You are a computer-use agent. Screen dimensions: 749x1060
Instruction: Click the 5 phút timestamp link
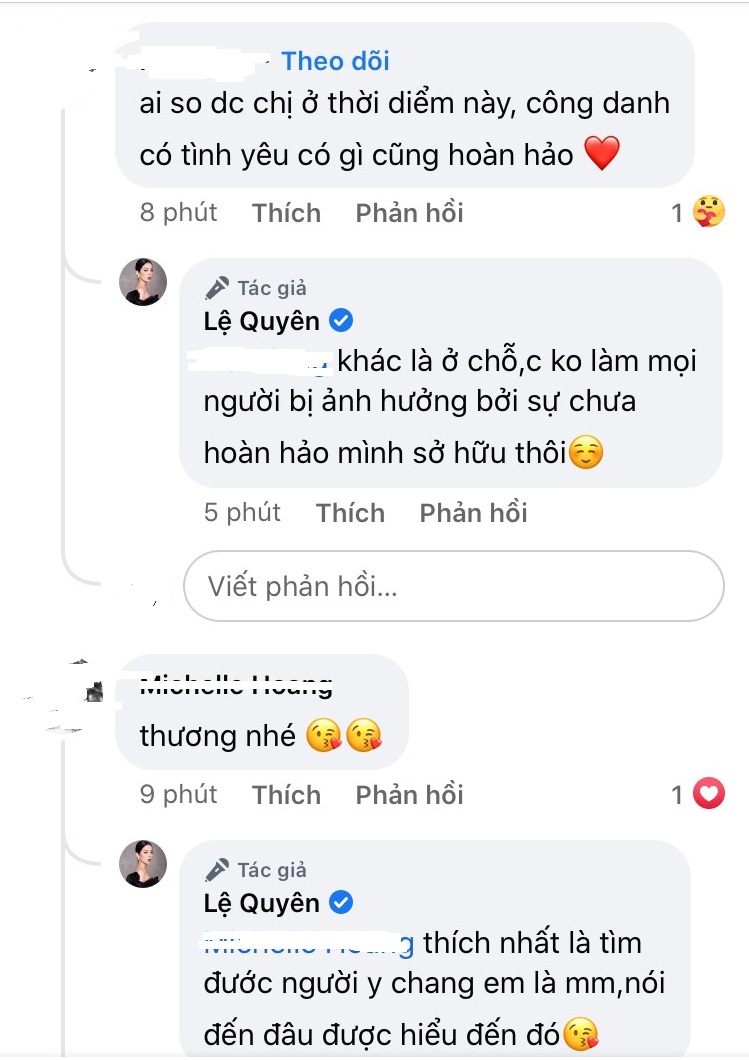(x=242, y=512)
